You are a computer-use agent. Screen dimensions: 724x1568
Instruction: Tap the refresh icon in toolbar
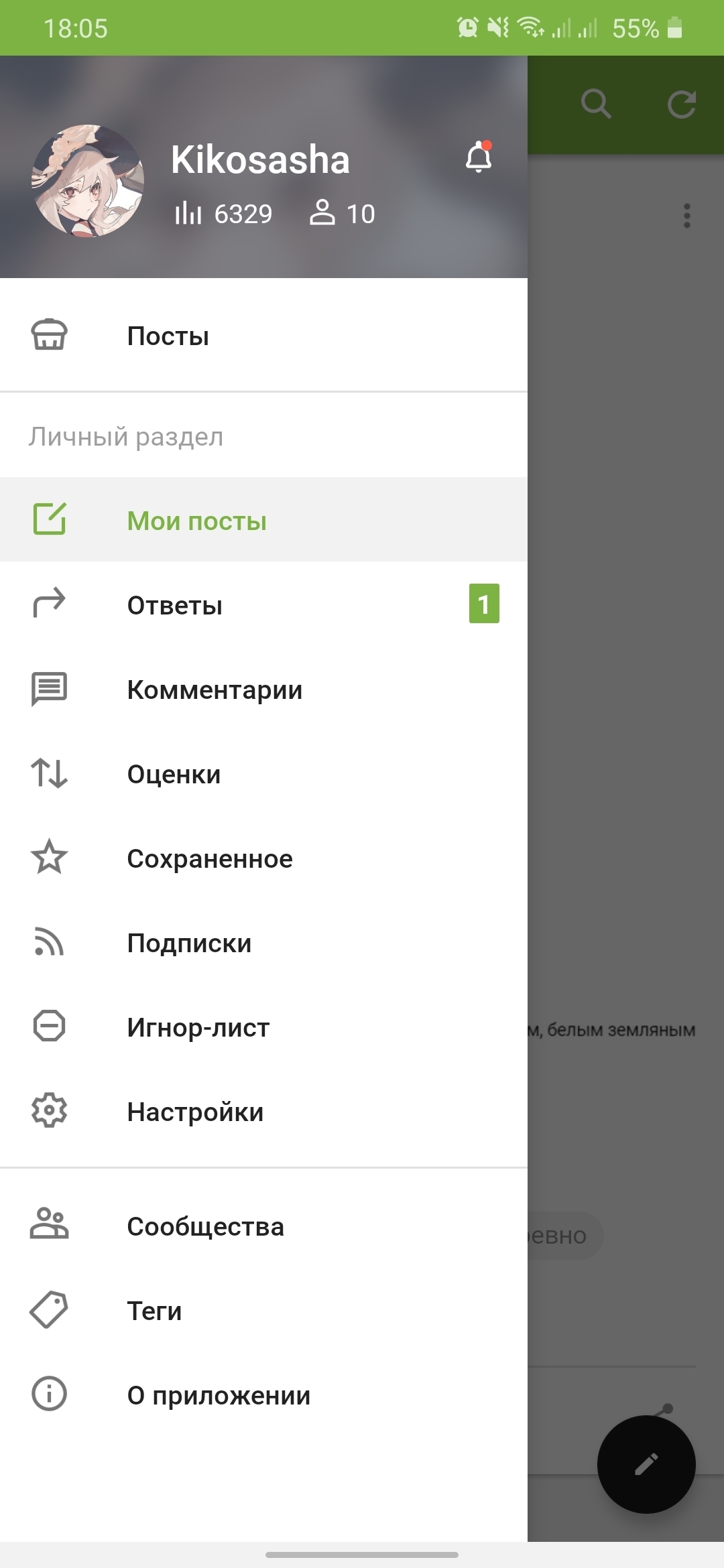click(x=682, y=105)
